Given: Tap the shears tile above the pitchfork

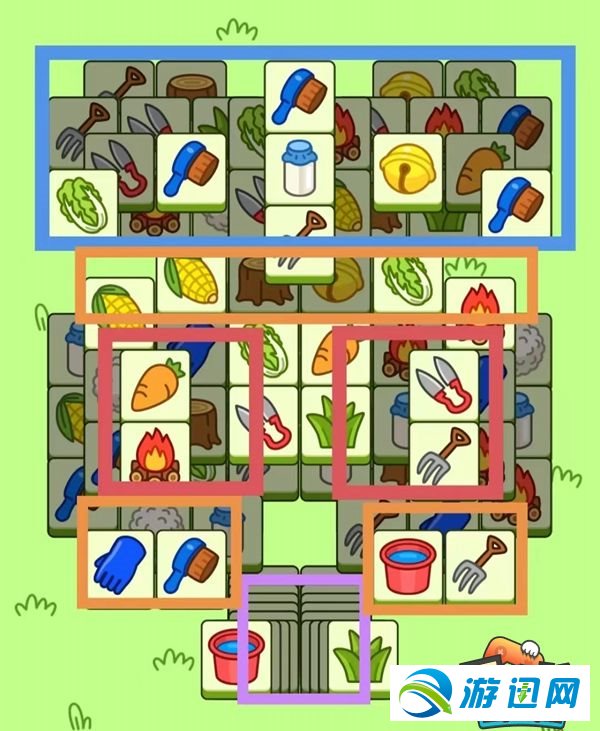Looking at the screenshot, I should coord(444,384).
